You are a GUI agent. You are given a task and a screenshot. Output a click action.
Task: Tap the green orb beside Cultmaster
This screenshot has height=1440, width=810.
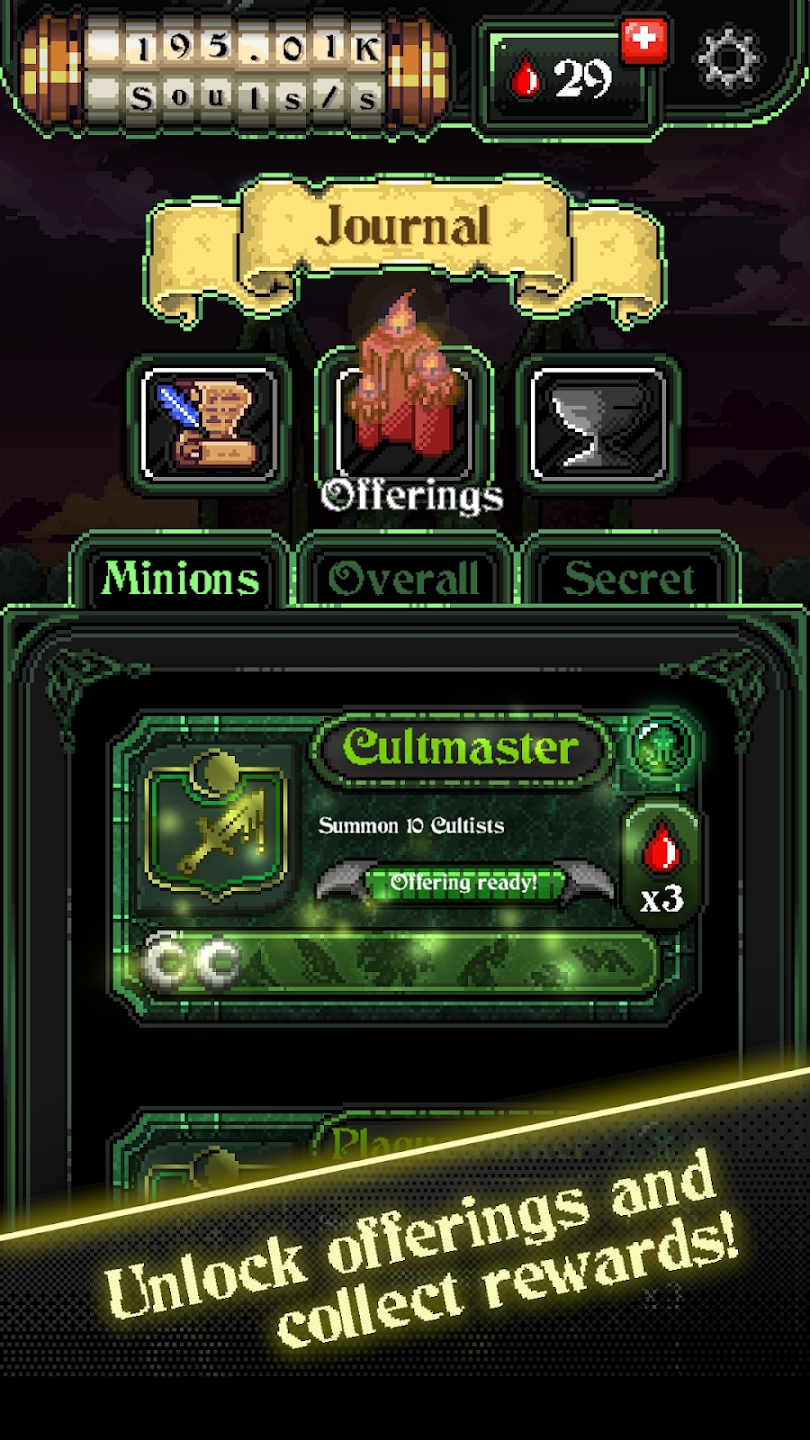point(664,746)
